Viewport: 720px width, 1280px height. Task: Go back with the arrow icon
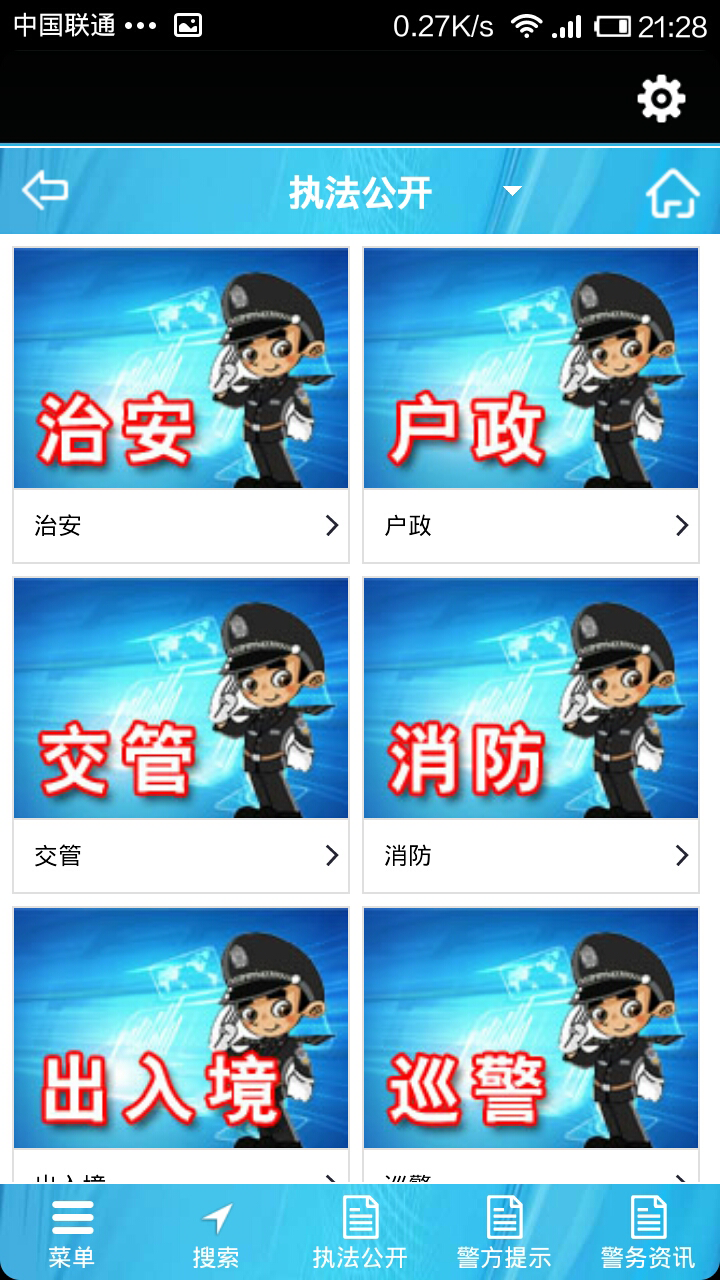point(45,190)
